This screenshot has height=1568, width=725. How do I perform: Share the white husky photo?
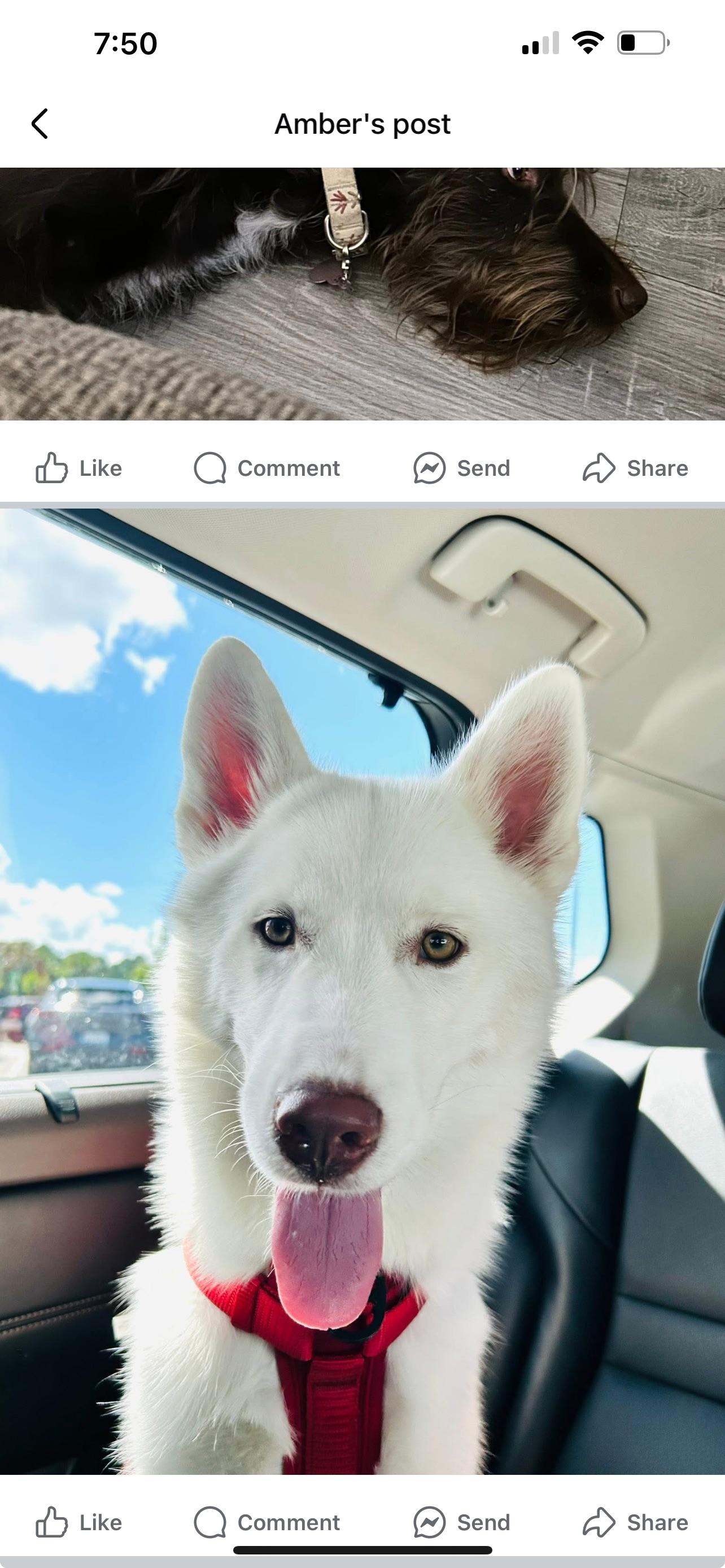(635, 1522)
